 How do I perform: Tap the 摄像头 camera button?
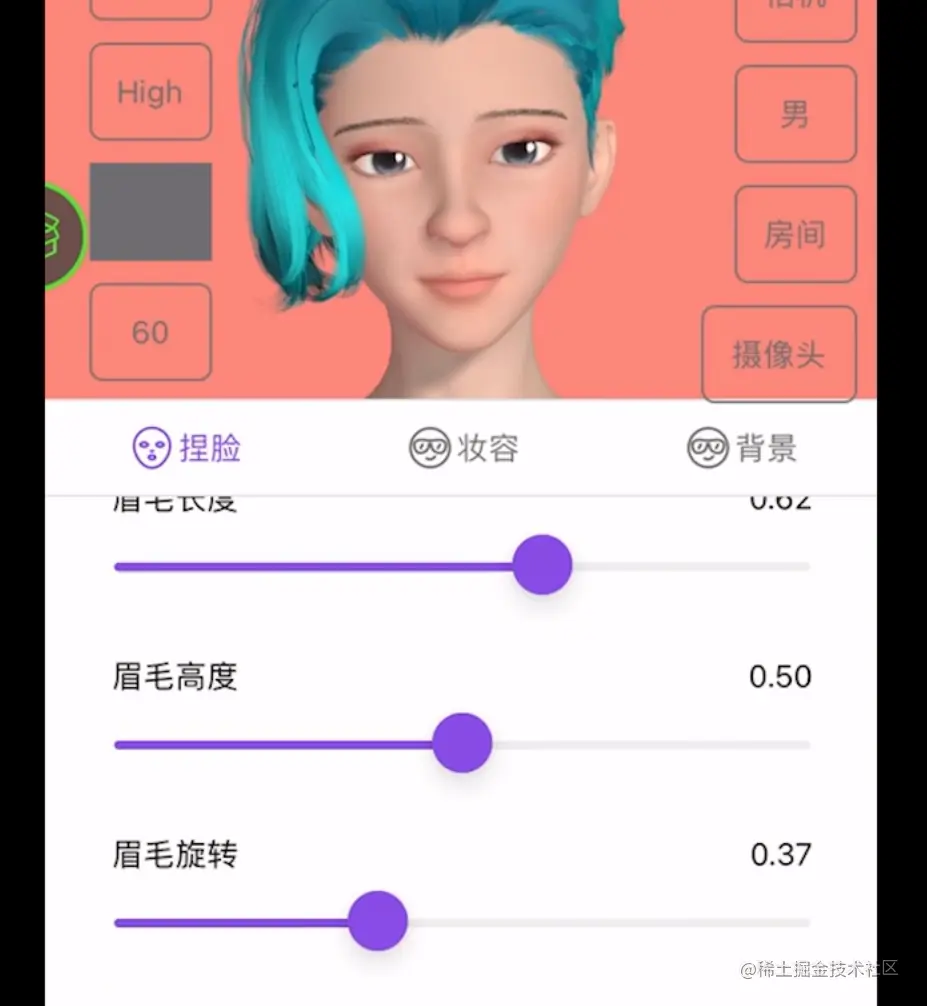tap(778, 354)
